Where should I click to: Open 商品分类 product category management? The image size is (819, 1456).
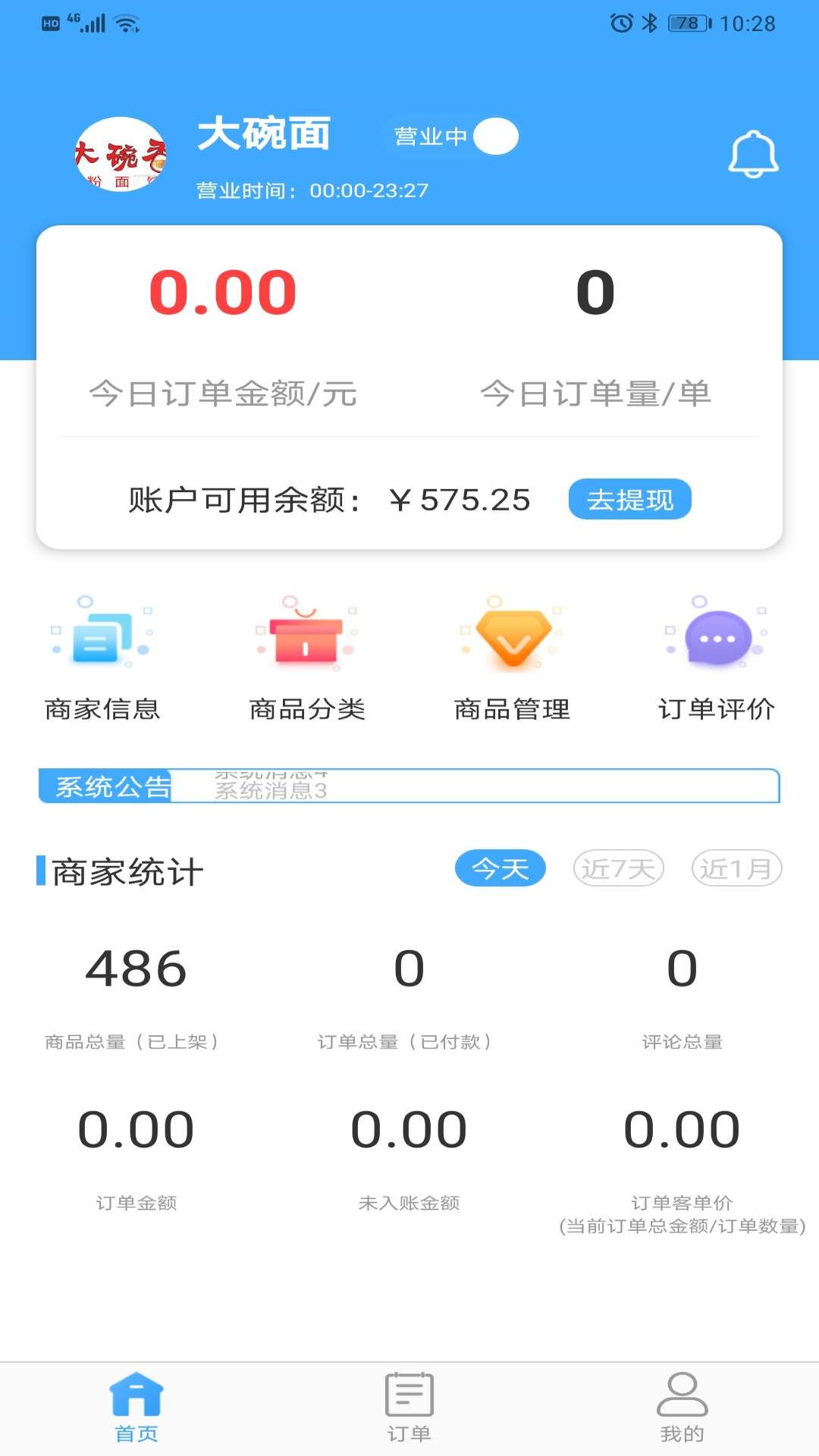click(307, 660)
